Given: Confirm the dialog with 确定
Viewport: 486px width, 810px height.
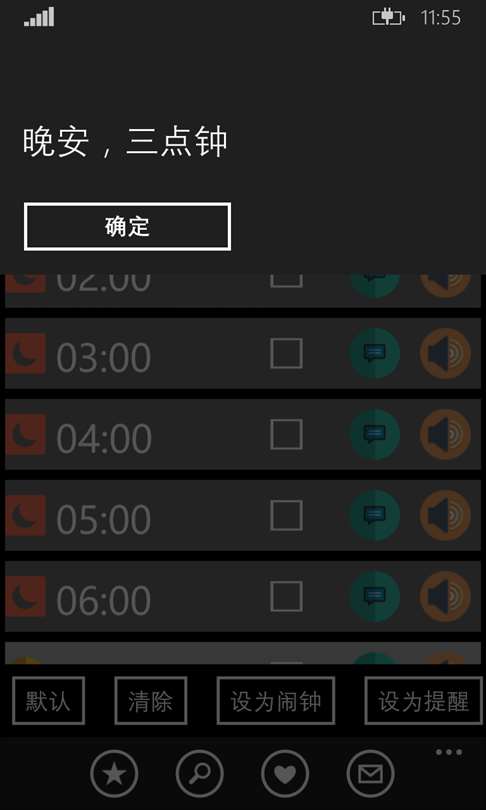Looking at the screenshot, I should pos(127,227).
